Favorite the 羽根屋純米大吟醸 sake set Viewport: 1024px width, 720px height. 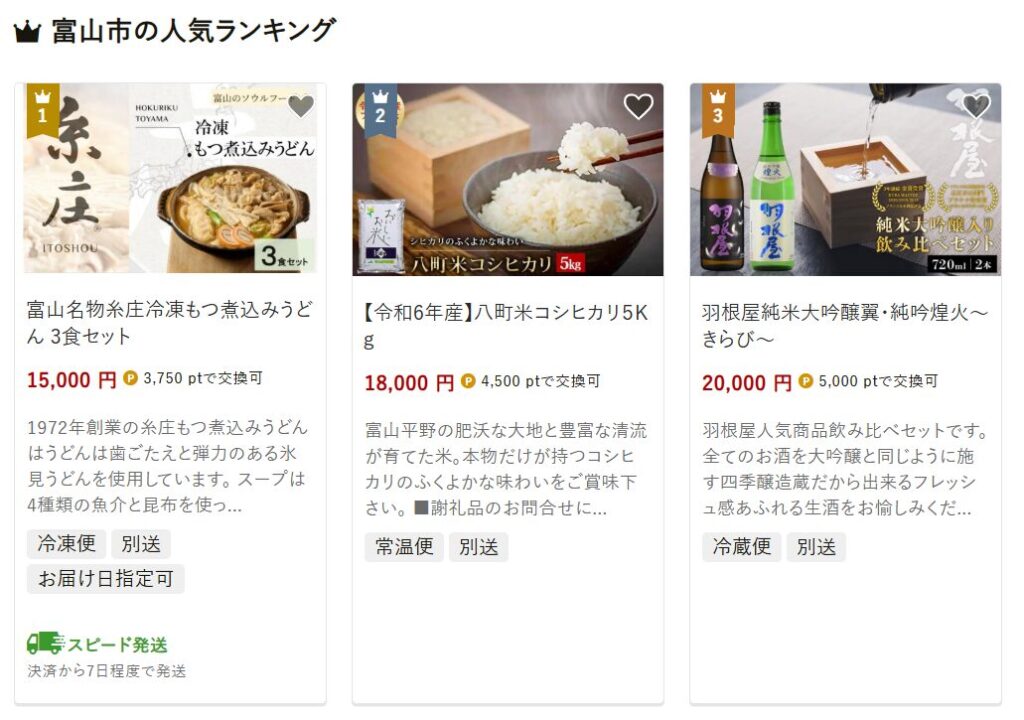click(x=976, y=106)
